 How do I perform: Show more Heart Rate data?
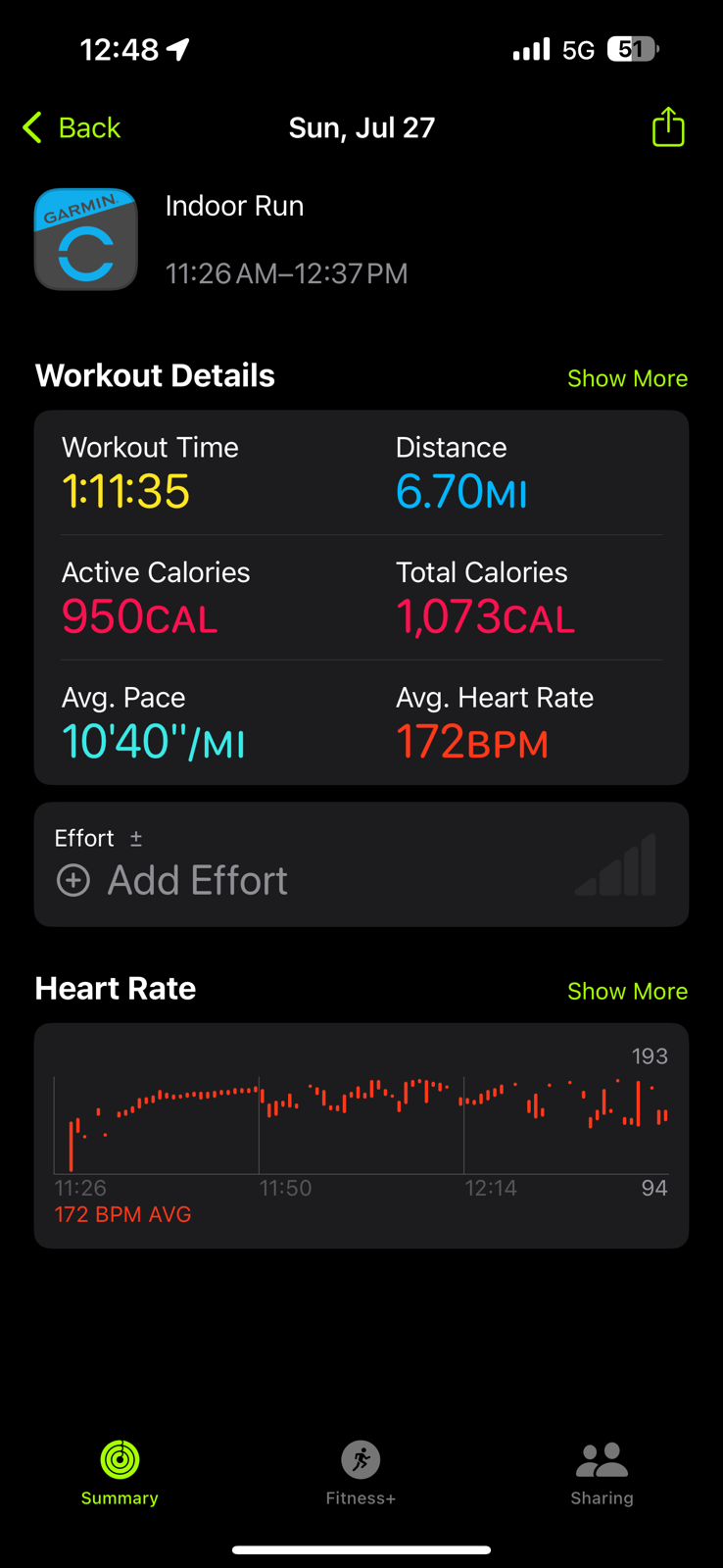(x=627, y=991)
